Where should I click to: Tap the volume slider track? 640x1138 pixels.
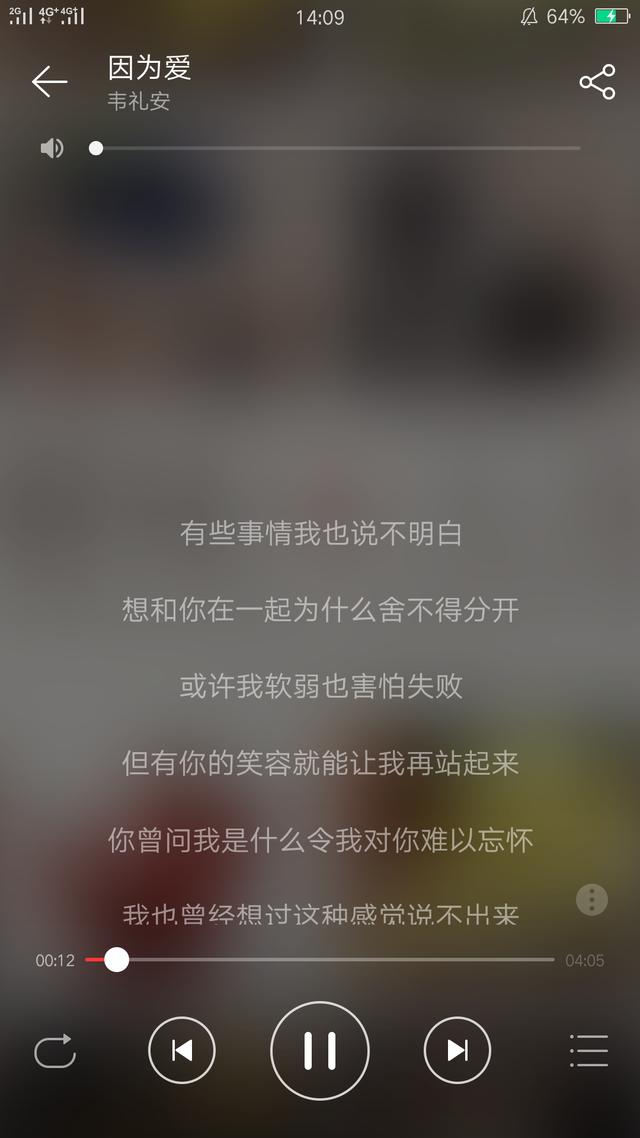[x=335, y=148]
